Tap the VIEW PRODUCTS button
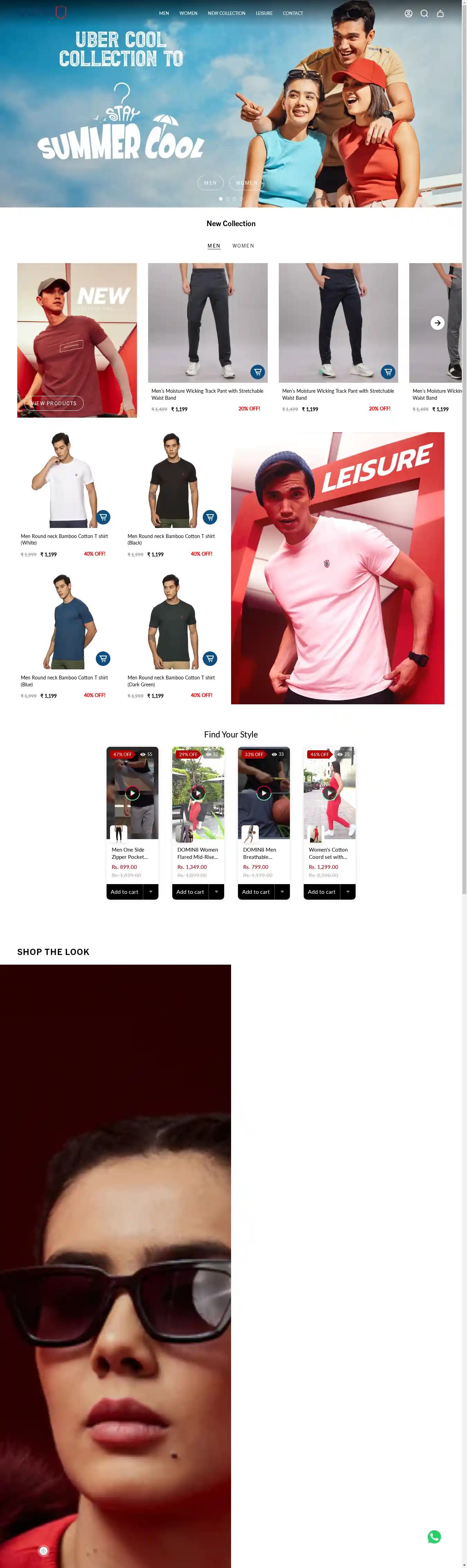 (54, 403)
